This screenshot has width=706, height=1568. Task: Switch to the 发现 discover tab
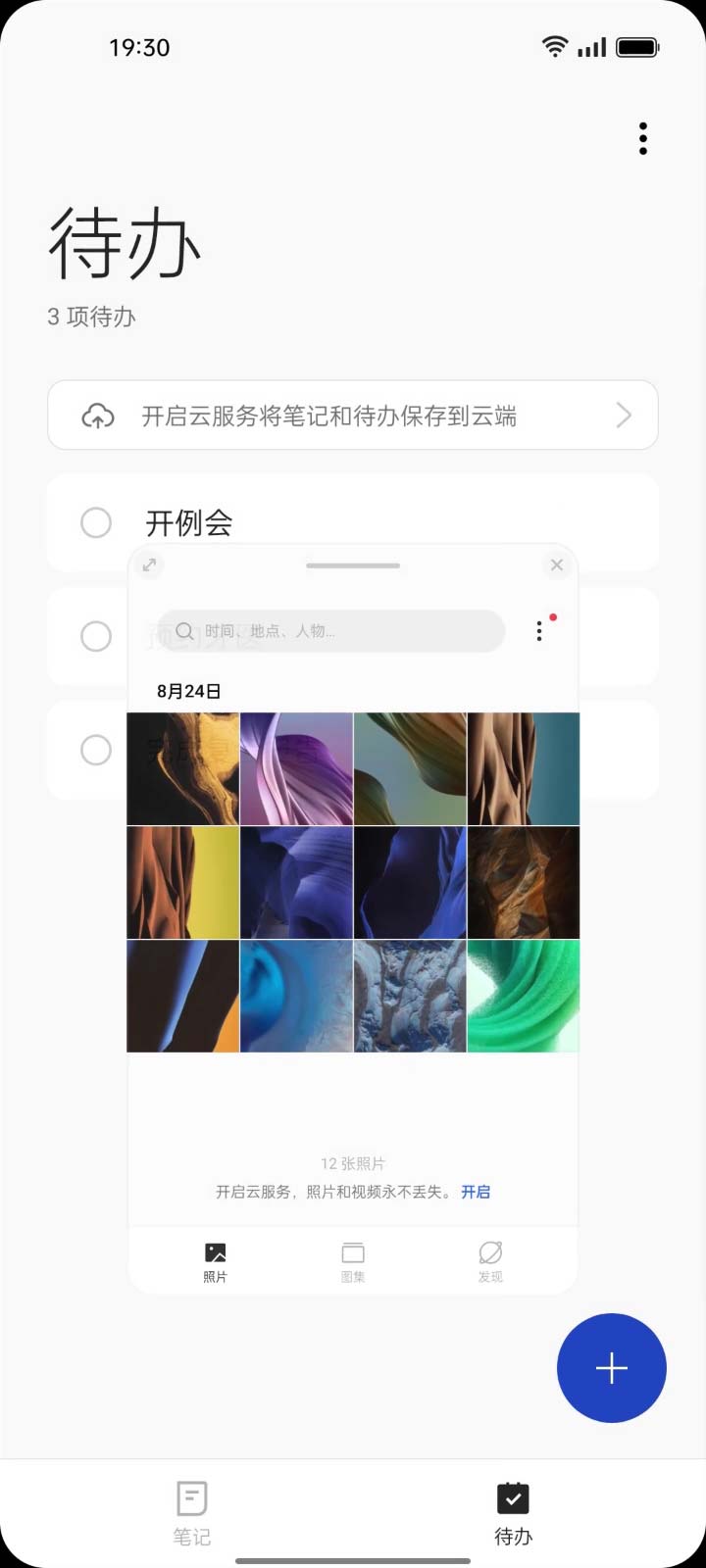(x=490, y=1261)
